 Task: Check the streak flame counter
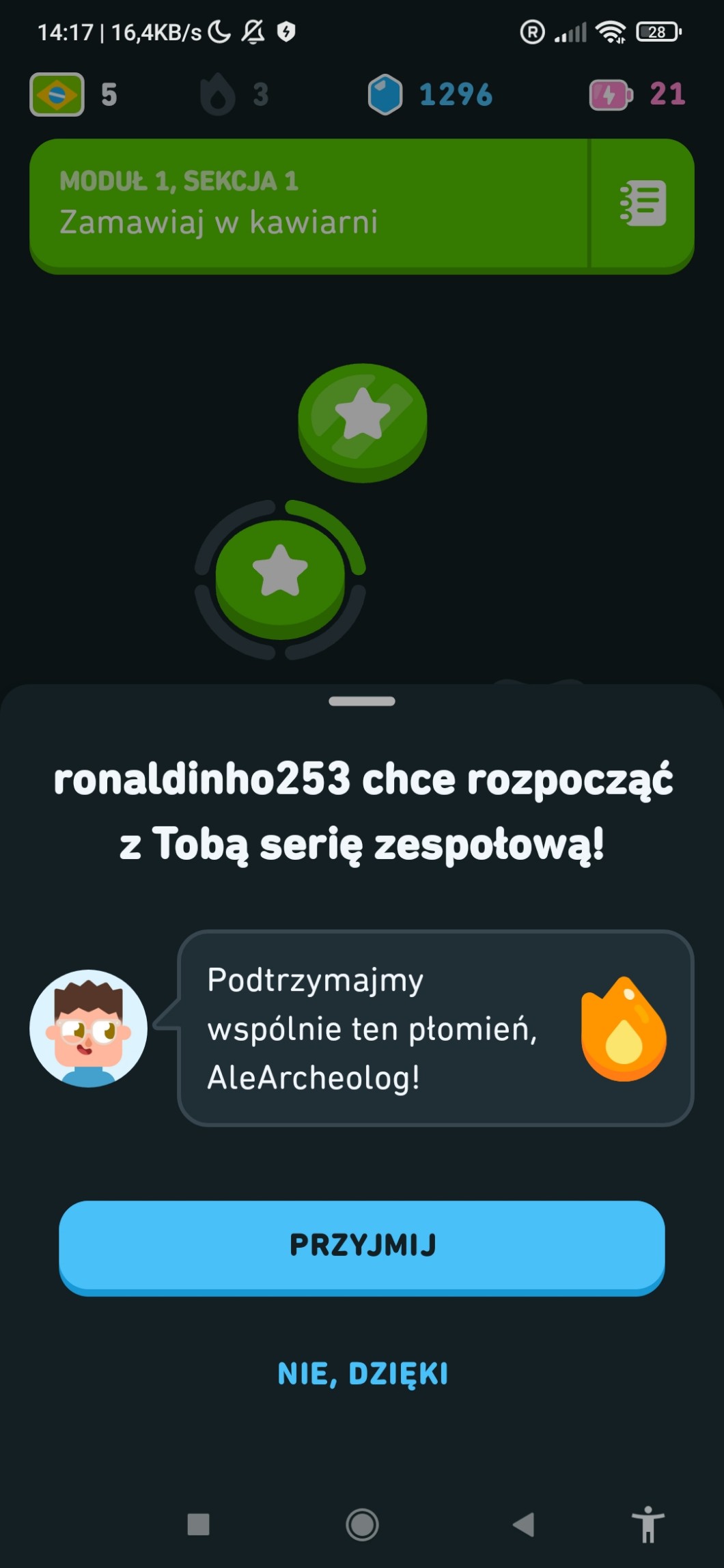point(234,94)
